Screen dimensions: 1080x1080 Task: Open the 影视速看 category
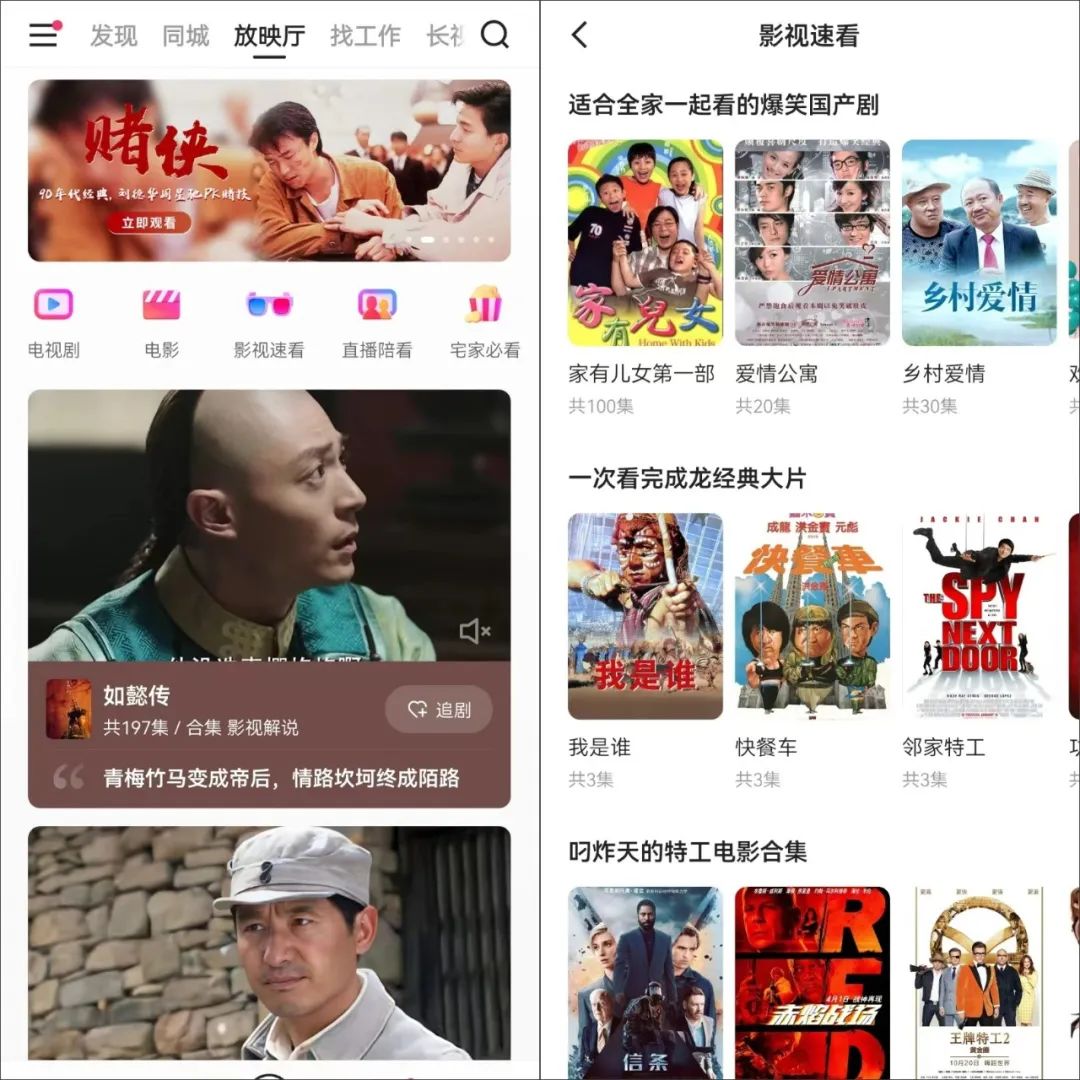(x=269, y=322)
